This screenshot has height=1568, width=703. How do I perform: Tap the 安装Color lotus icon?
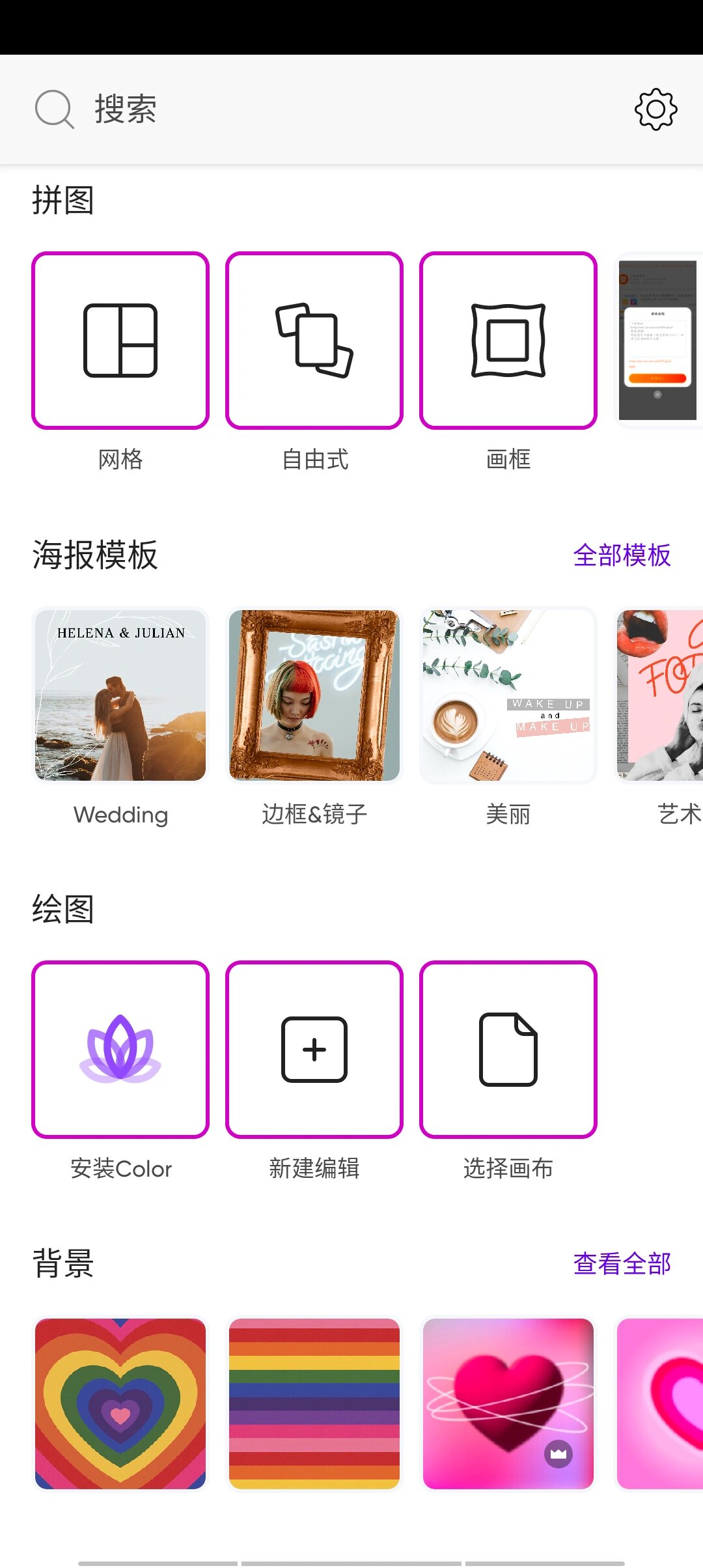coord(120,1049)
